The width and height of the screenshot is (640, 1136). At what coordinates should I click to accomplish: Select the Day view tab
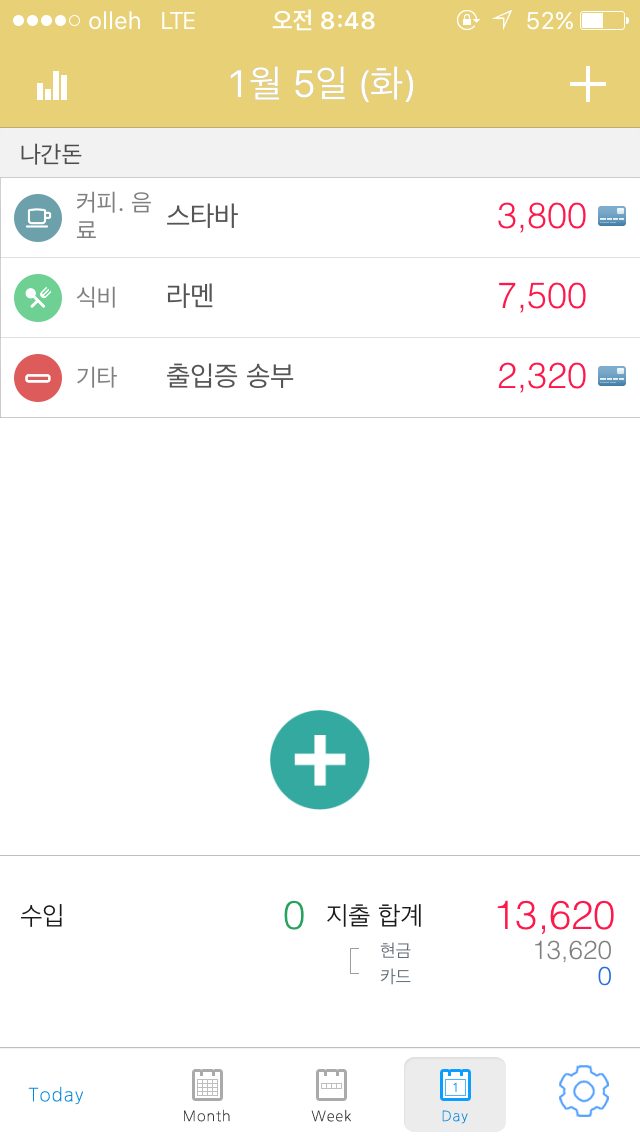454,1095
